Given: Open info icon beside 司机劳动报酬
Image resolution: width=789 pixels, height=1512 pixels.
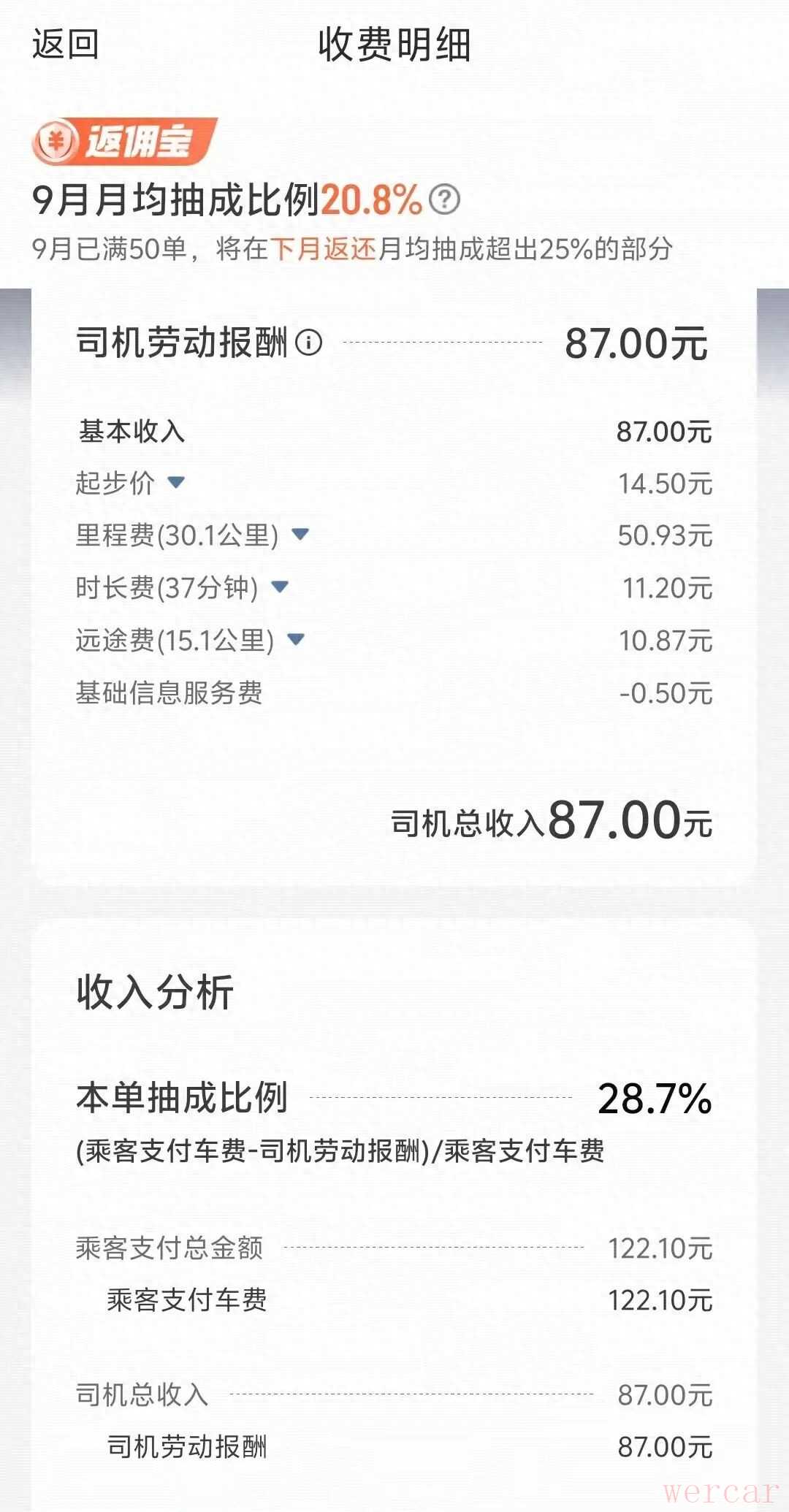Looking at the screenshot, I should point(309,342).
